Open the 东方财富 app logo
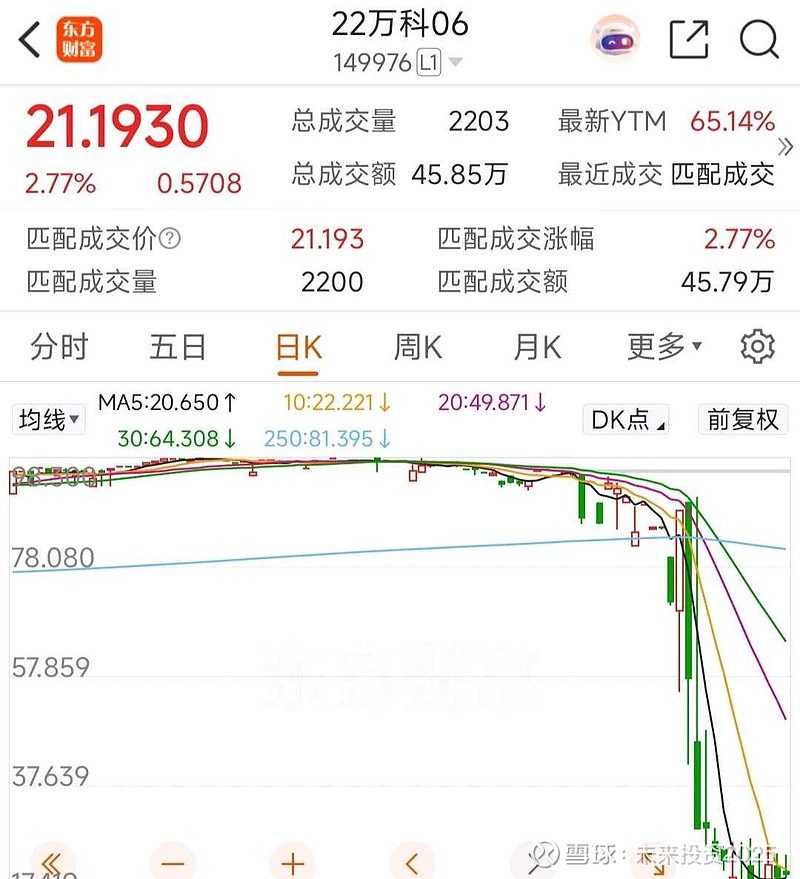The height and width of the screenshot is (879, 800). click(79, 40)
